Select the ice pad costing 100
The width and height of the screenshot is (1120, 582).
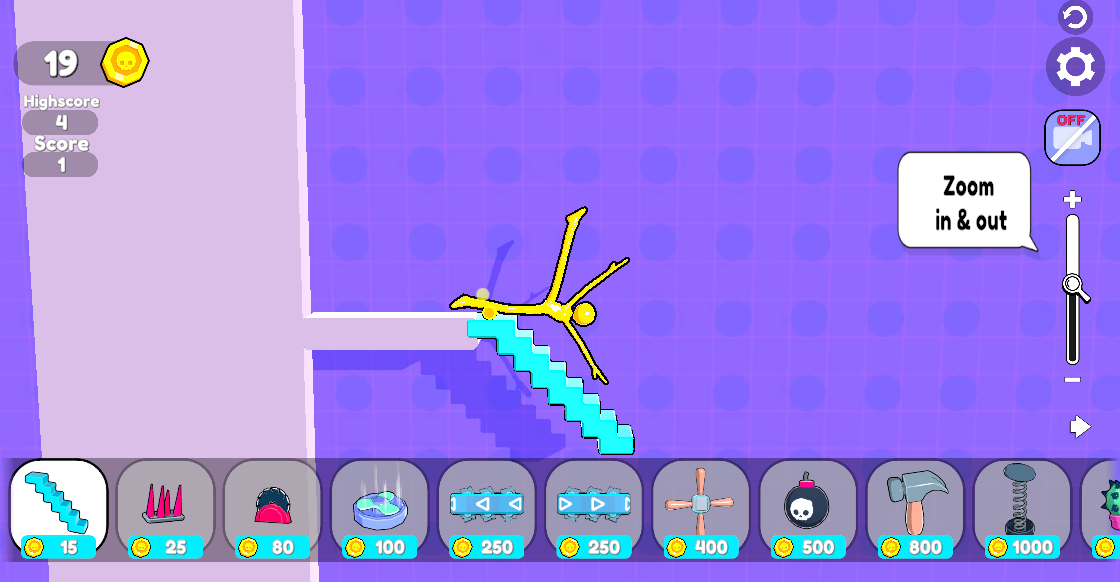(380, 509)
